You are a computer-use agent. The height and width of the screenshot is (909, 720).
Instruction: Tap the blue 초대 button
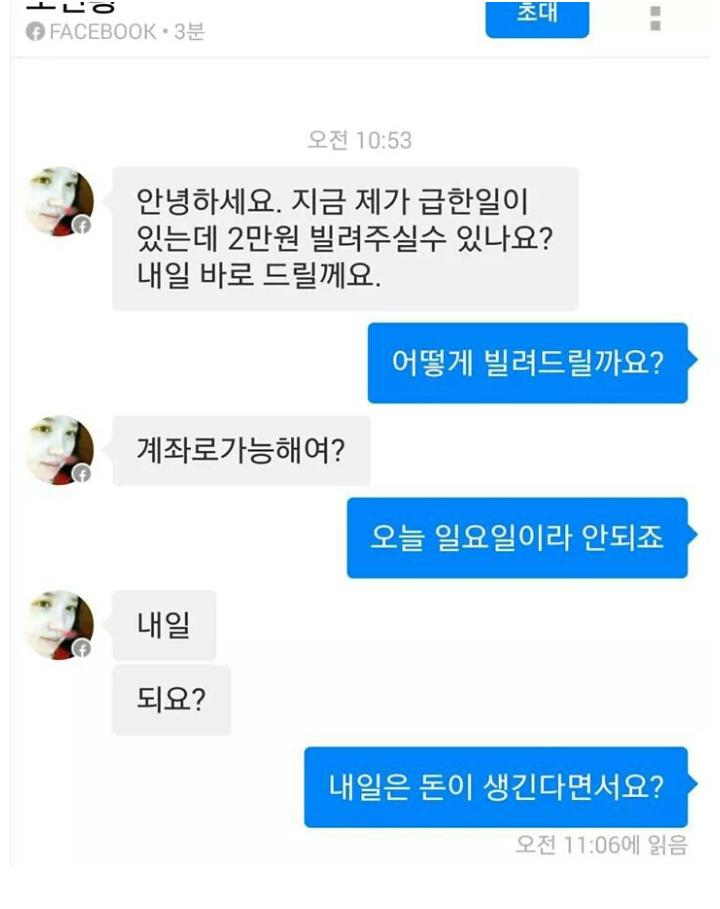[x=537, y=17]
